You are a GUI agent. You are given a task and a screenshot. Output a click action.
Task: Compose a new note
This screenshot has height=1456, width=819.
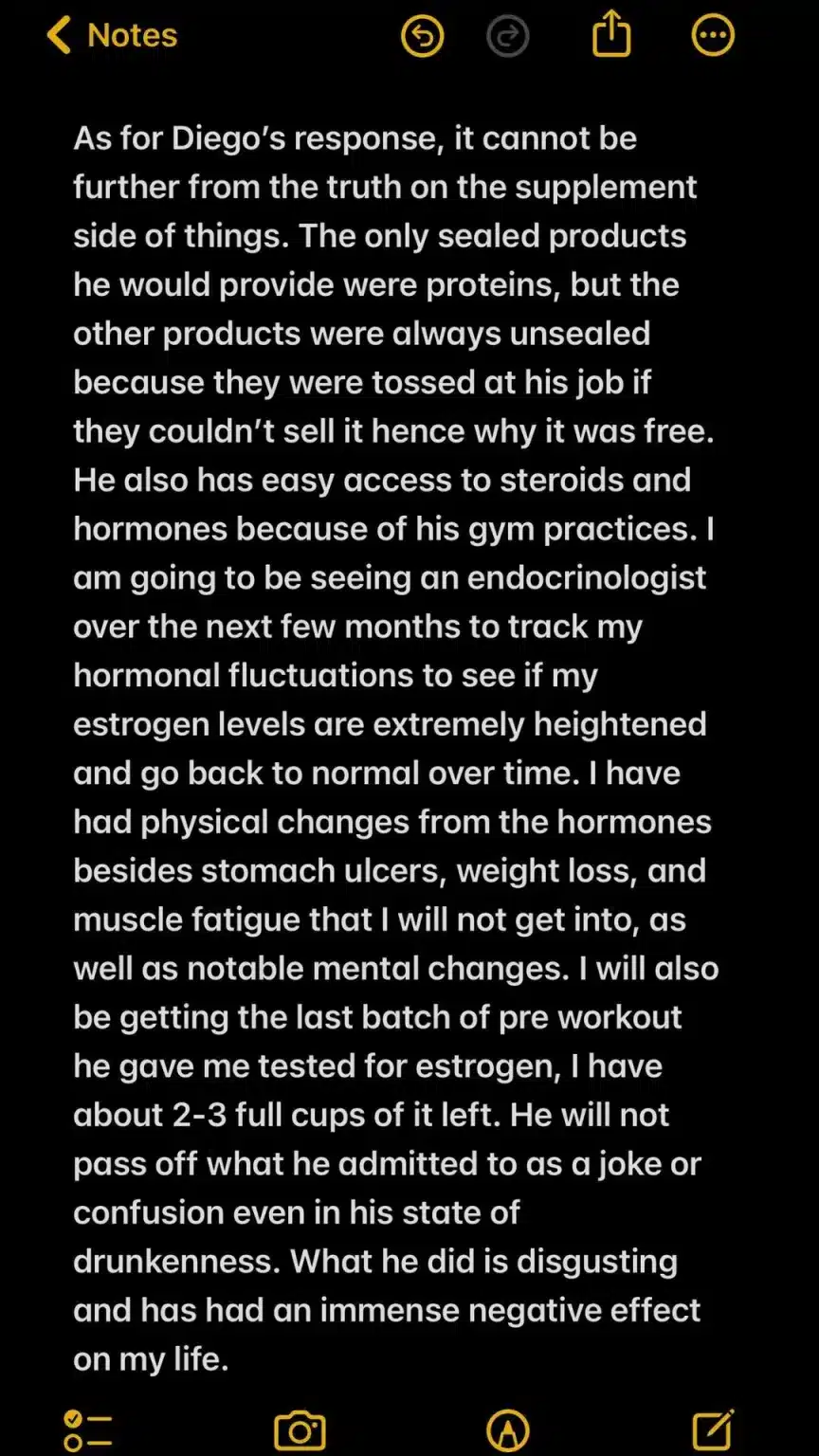tap(713, 1429)
